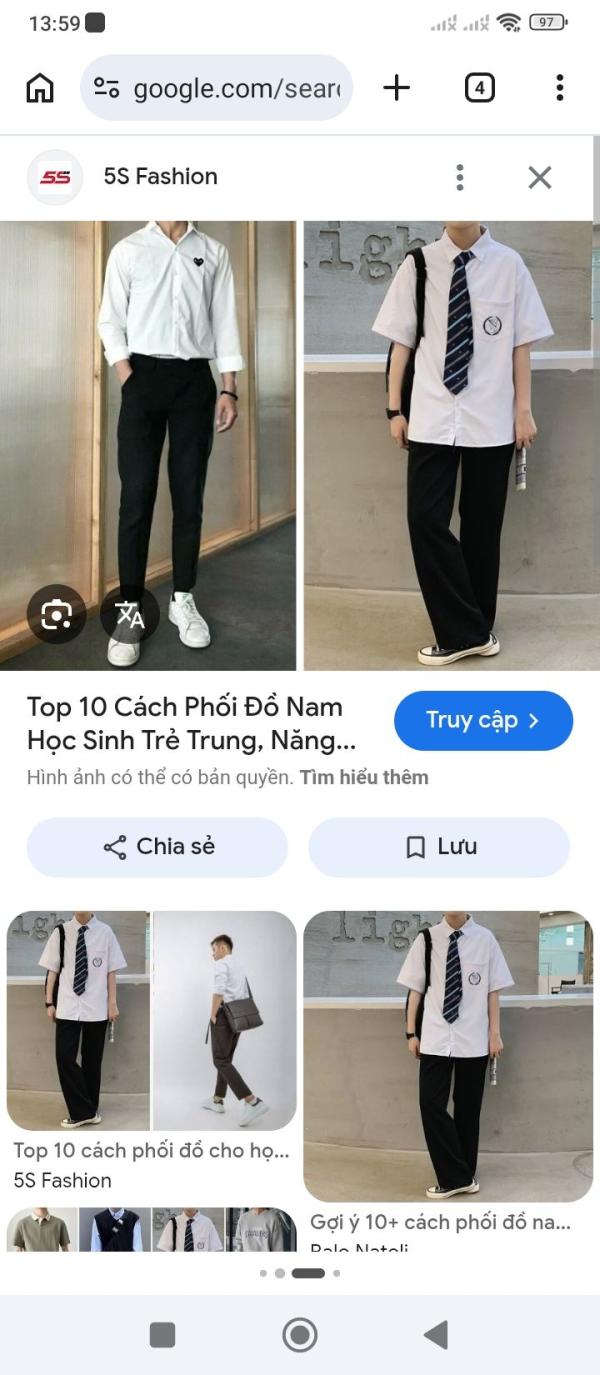
Task: Search this image with Google Lens
Action: [56, 614]
